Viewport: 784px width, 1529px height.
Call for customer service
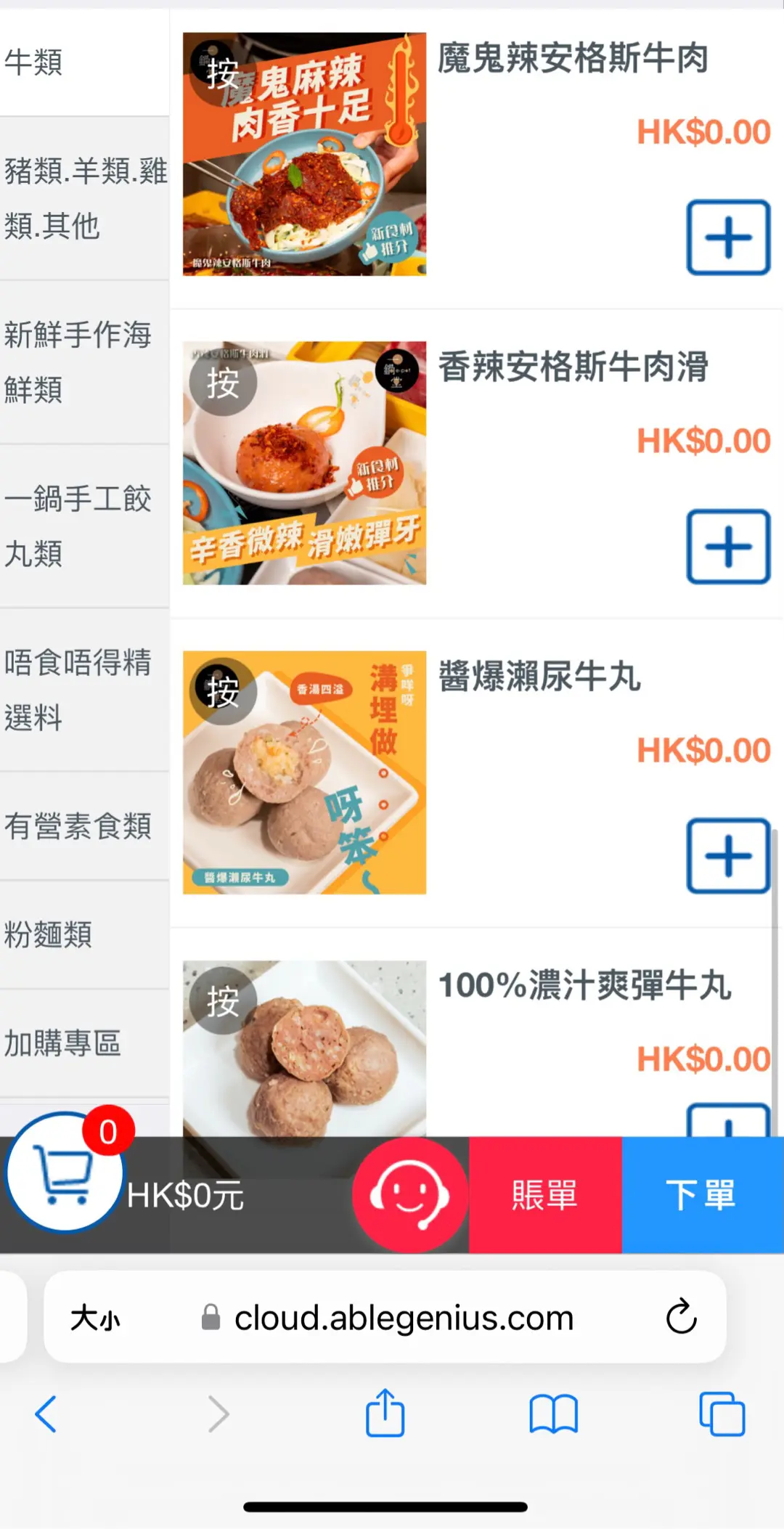coord(410,1195)
